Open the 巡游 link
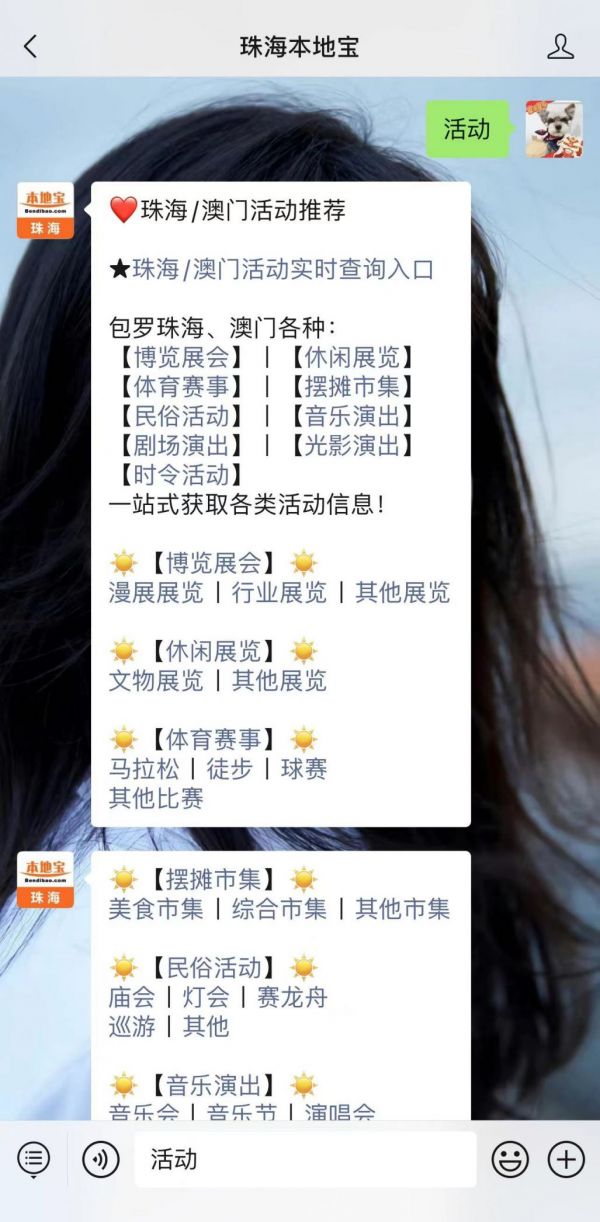The height and width of the screenshot is (1222, 600). 132,1026
